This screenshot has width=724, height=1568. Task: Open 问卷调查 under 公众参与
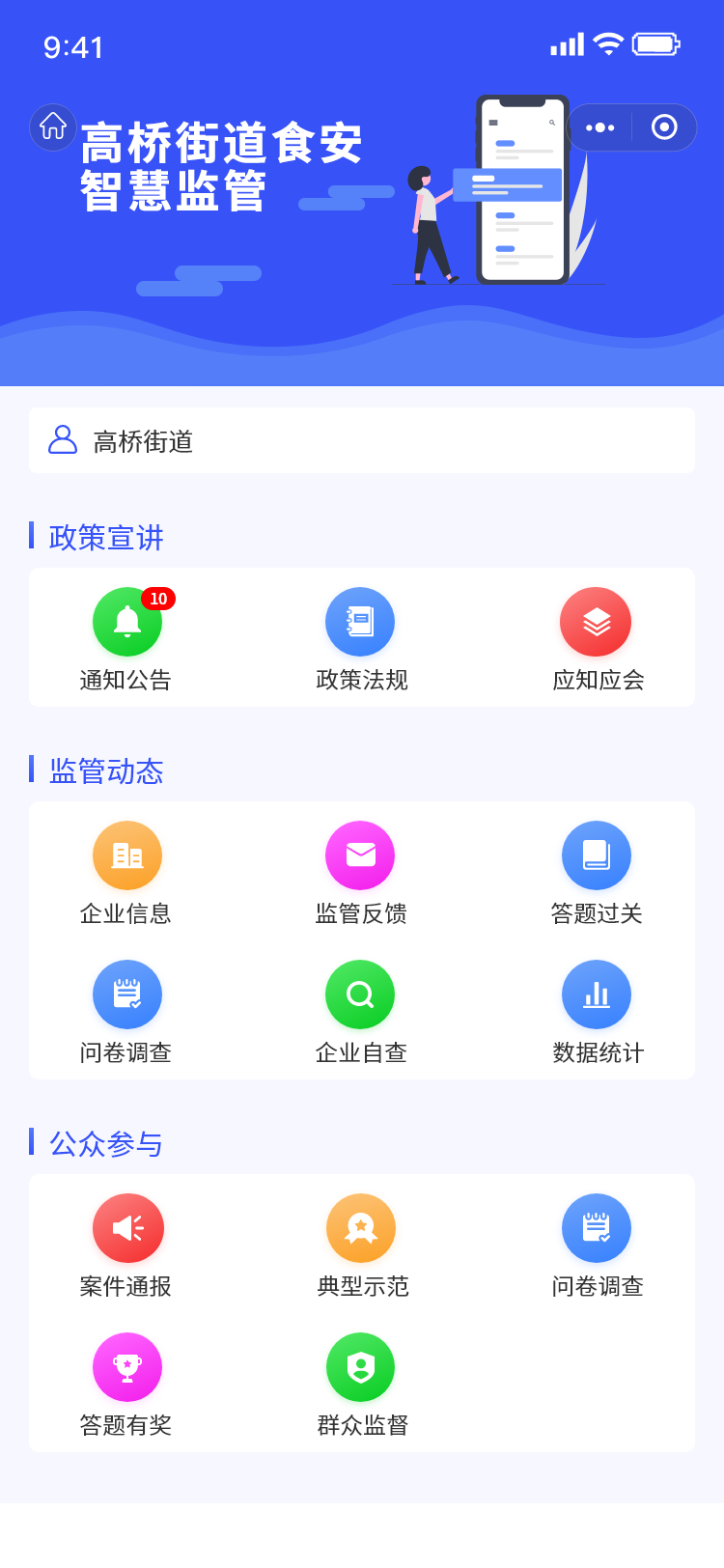(x=597, y=1246)
